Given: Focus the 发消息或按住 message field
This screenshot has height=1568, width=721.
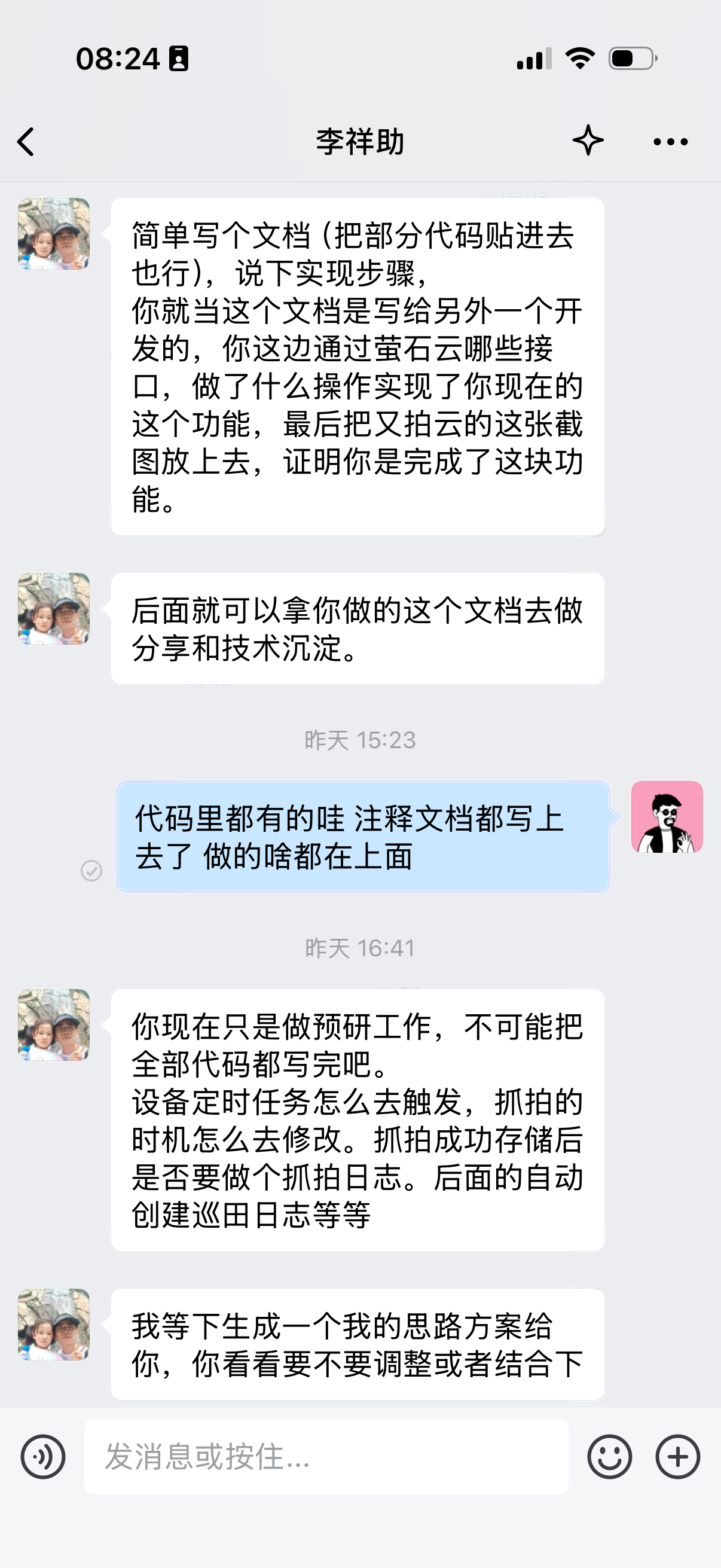Looking at the screenshot, I should [326, 1457].
